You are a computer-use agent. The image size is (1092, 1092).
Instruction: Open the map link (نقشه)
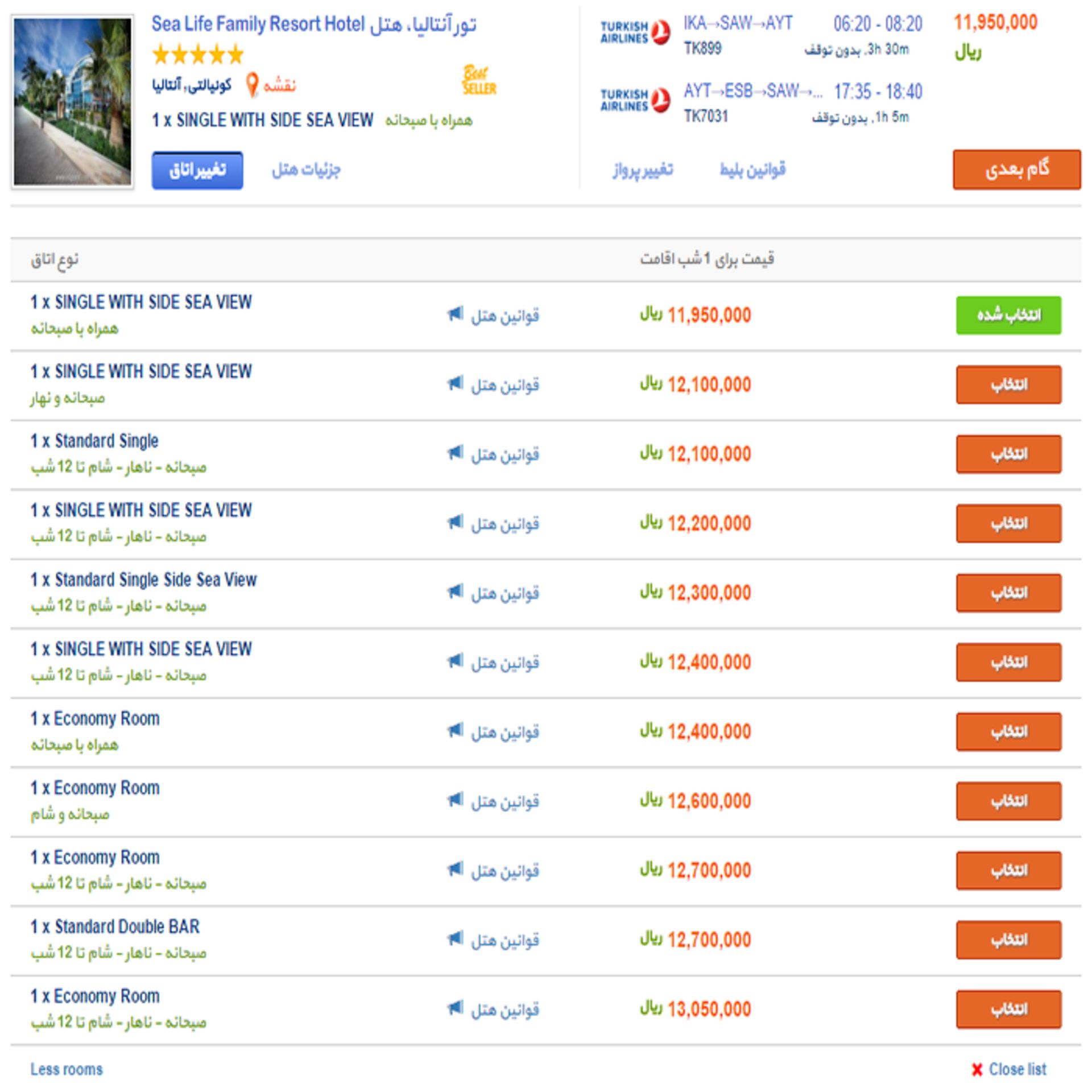(x=278, y=86)
